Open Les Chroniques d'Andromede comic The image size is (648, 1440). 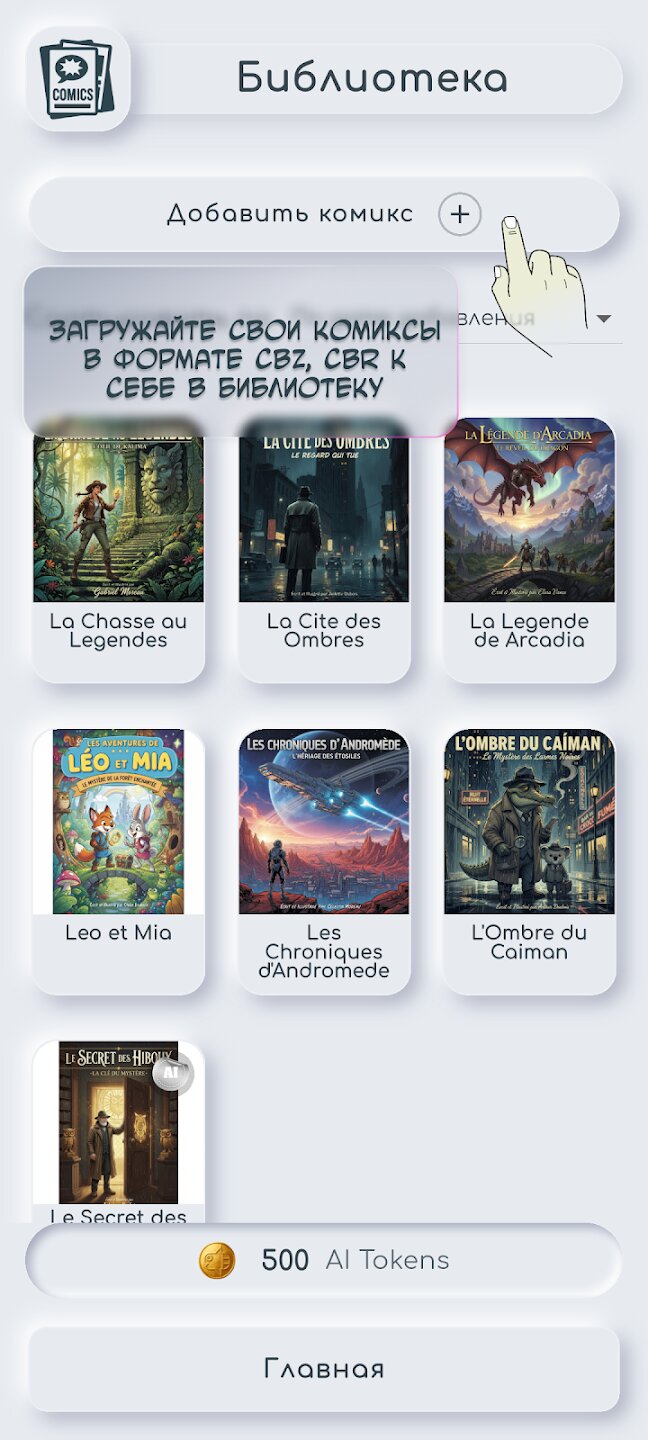[x=324, y=861]
